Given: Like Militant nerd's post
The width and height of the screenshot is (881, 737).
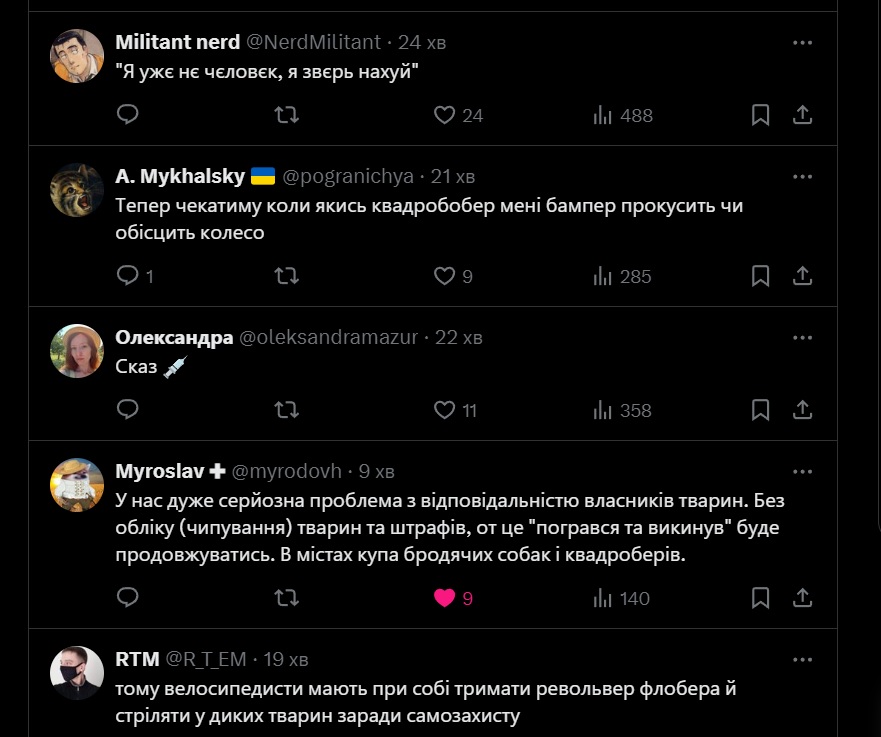Looking at the screenshot, I should click(x=445, y=115).
